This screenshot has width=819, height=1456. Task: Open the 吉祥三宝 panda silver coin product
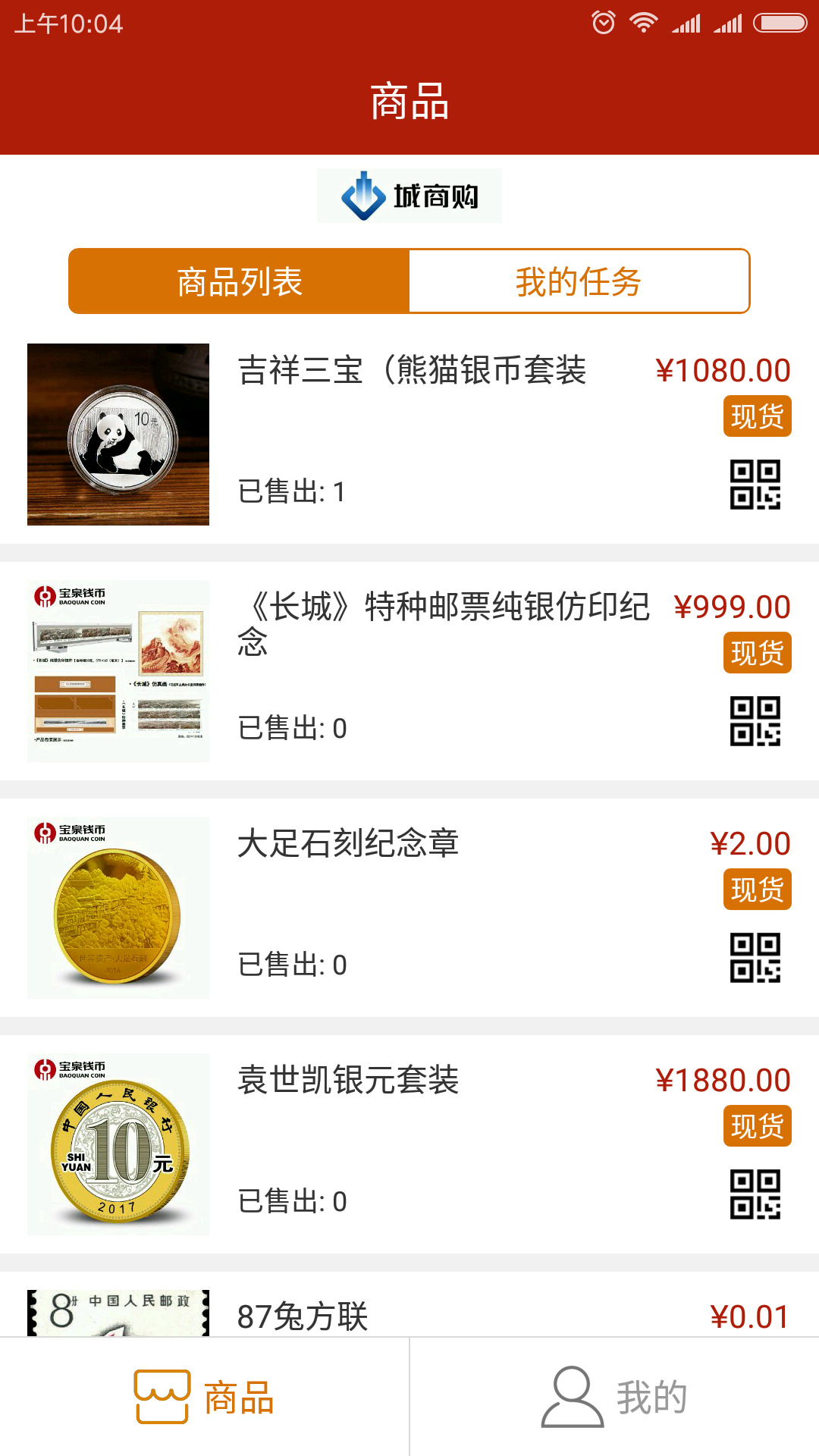412,371
